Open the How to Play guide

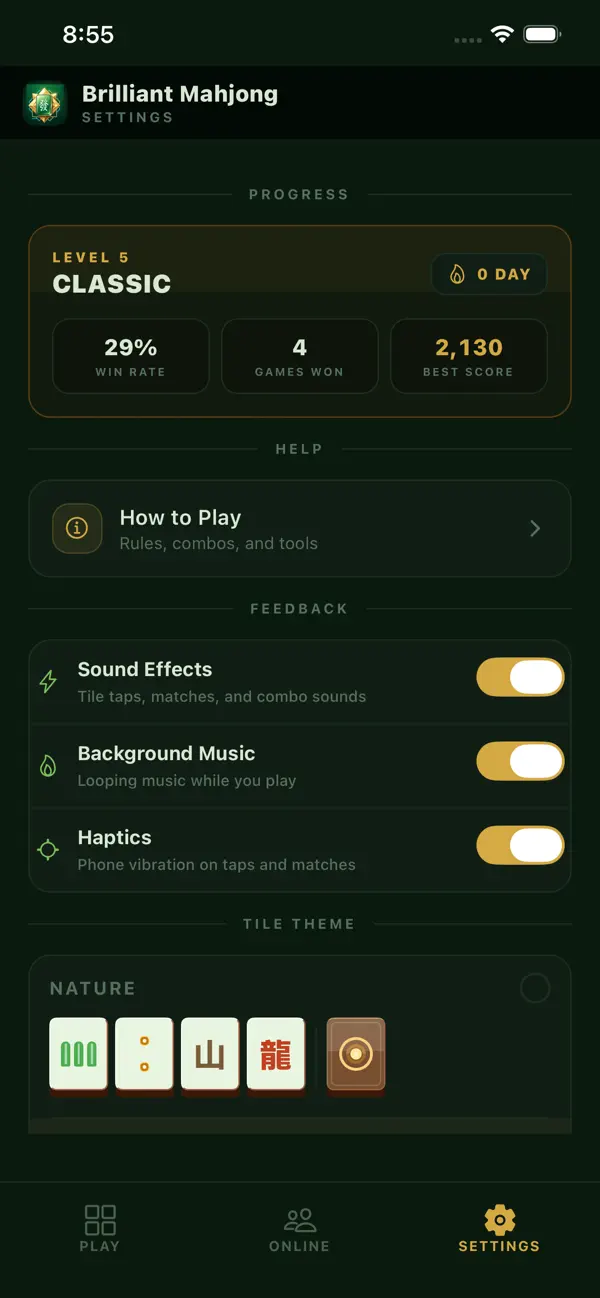pyautogui.click(x=300, y=529)
